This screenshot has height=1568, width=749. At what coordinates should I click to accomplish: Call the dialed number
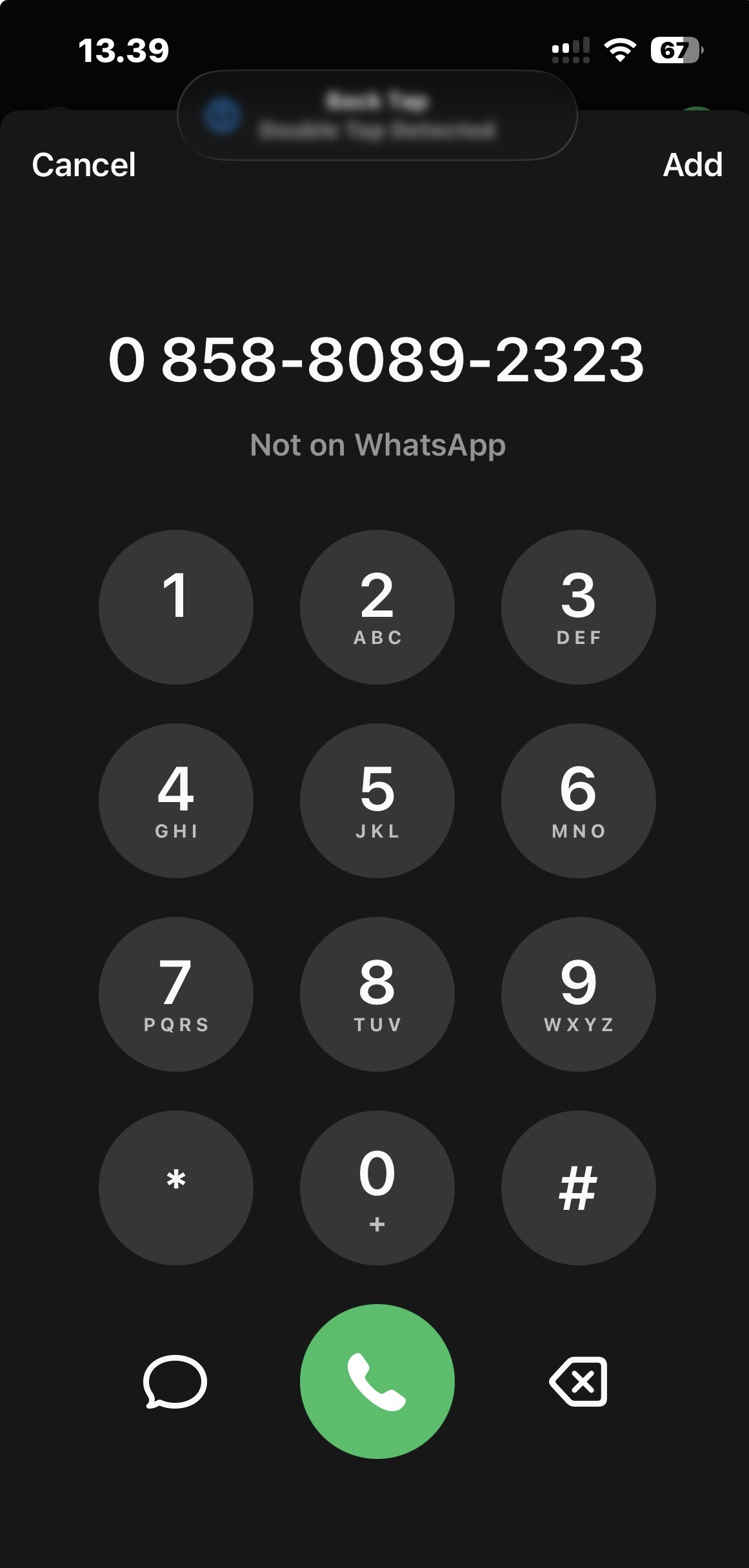pyautogui.click(x=377, y=1382)
